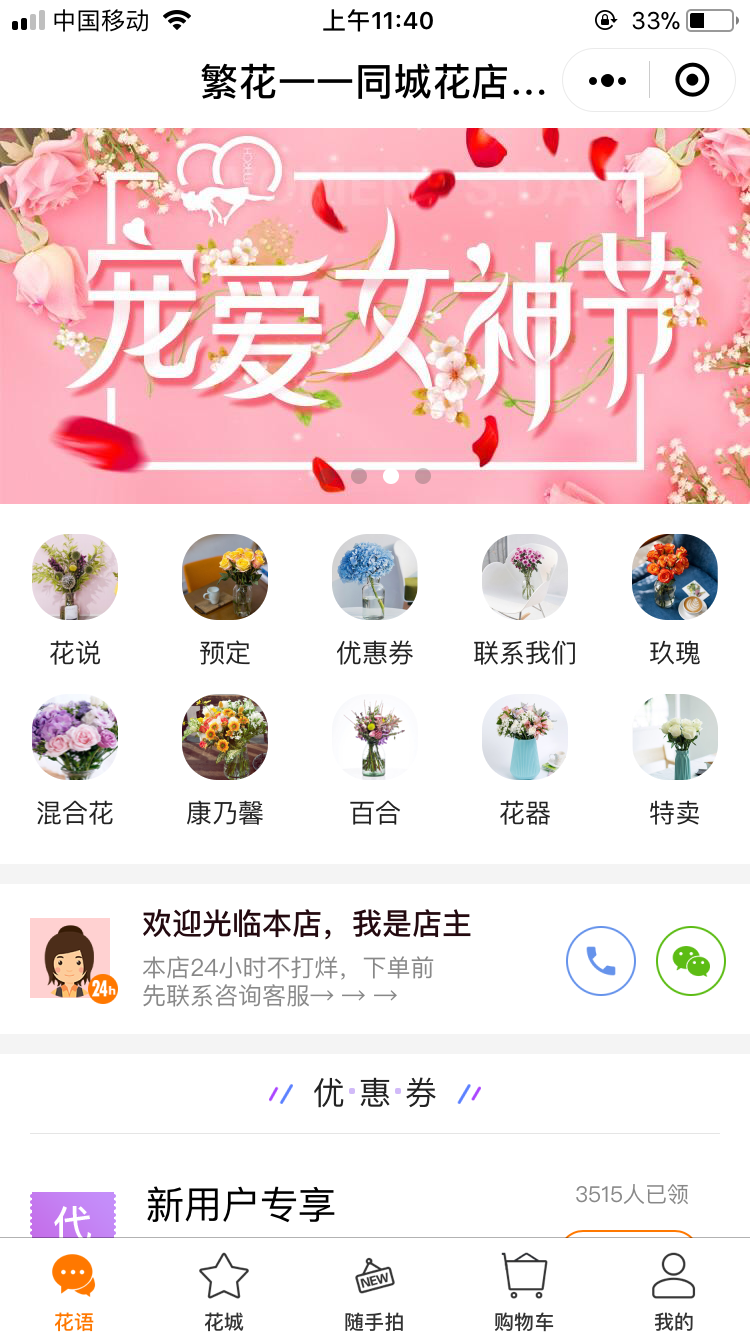Open the 康乃馨 carnation category
The height and width of the screenshot is (1334, 750).
coord(225,737)
